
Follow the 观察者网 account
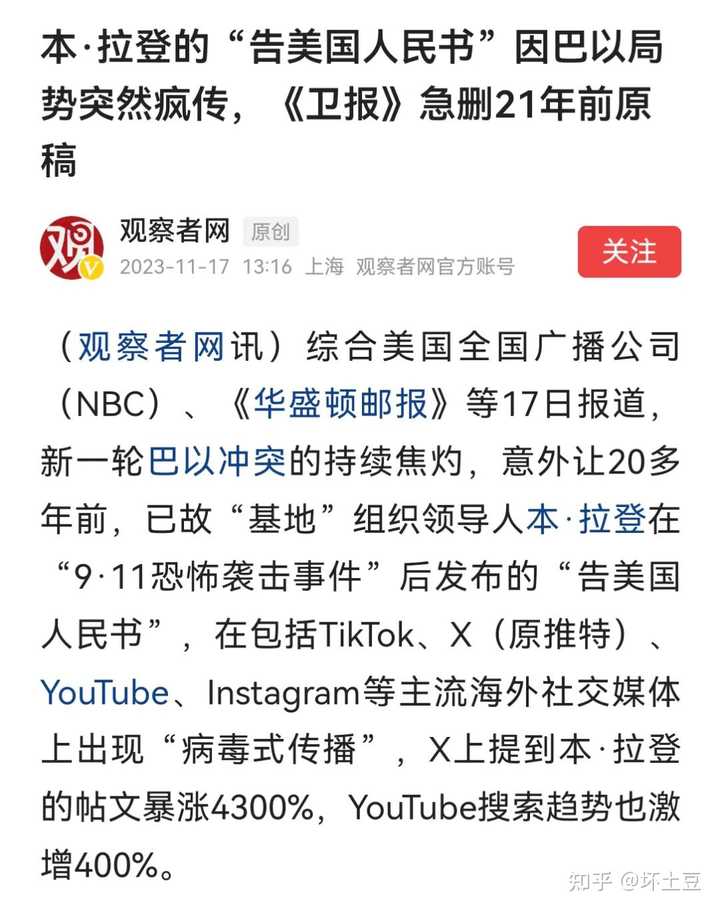tap(629, 252)
